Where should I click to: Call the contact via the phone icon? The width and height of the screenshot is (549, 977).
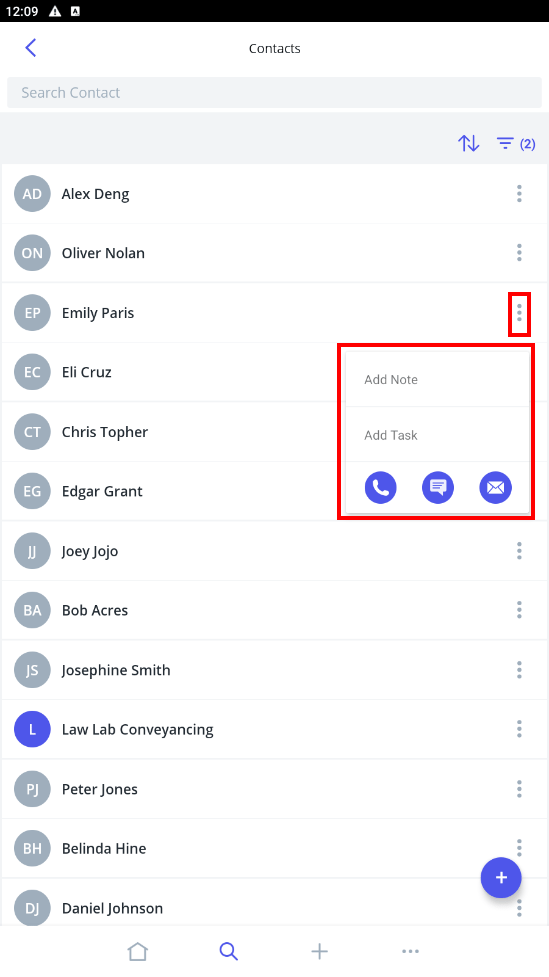point(380,487)
